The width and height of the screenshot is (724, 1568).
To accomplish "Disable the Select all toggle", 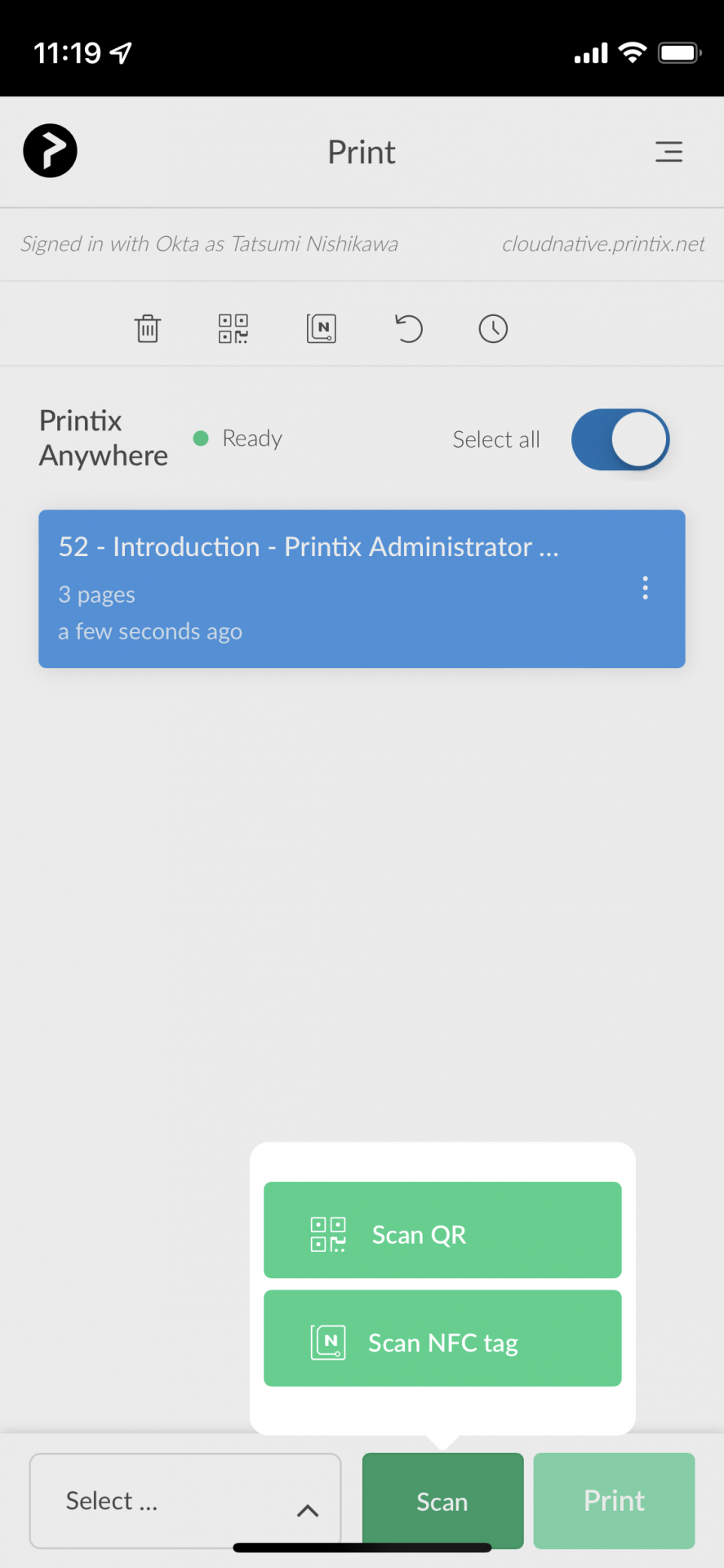I will [x=620, y=439].
